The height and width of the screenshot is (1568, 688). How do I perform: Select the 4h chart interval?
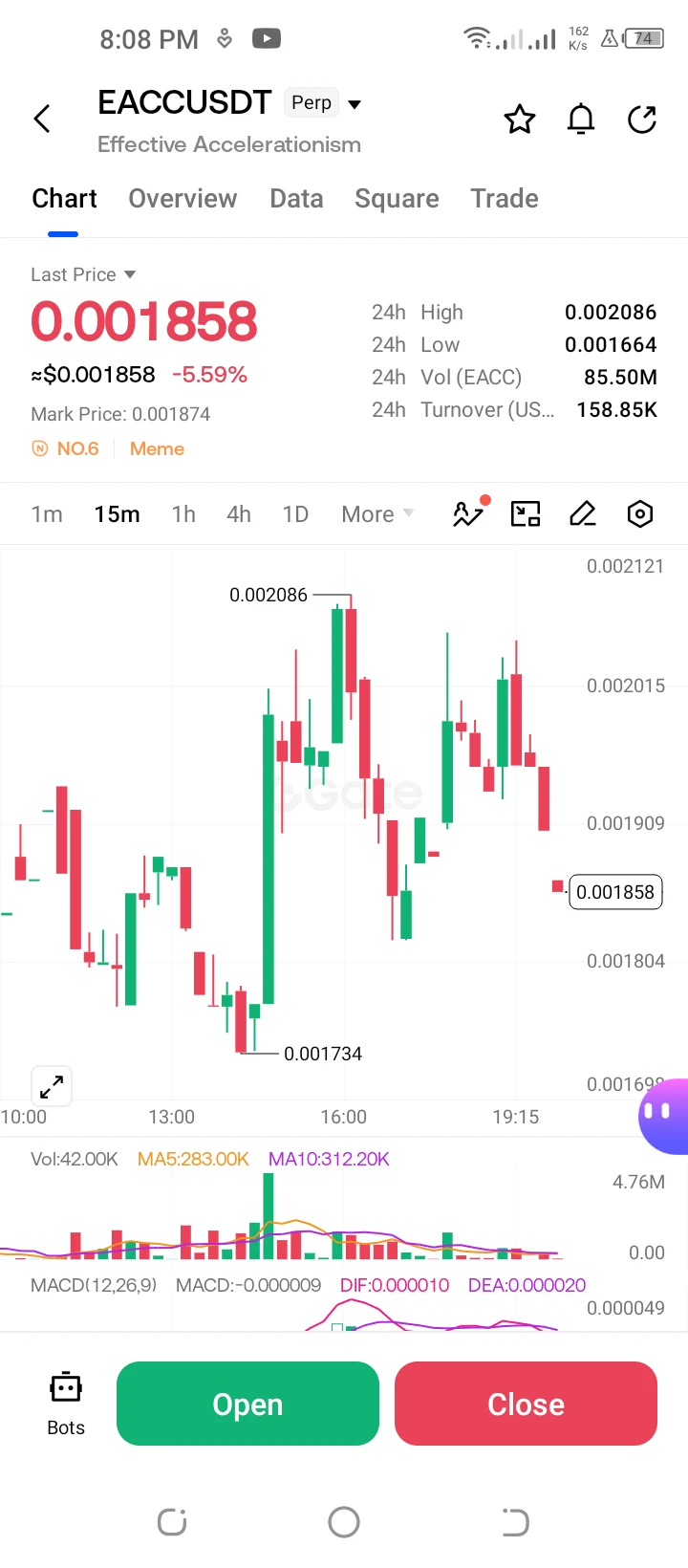(x=239, y=514)
